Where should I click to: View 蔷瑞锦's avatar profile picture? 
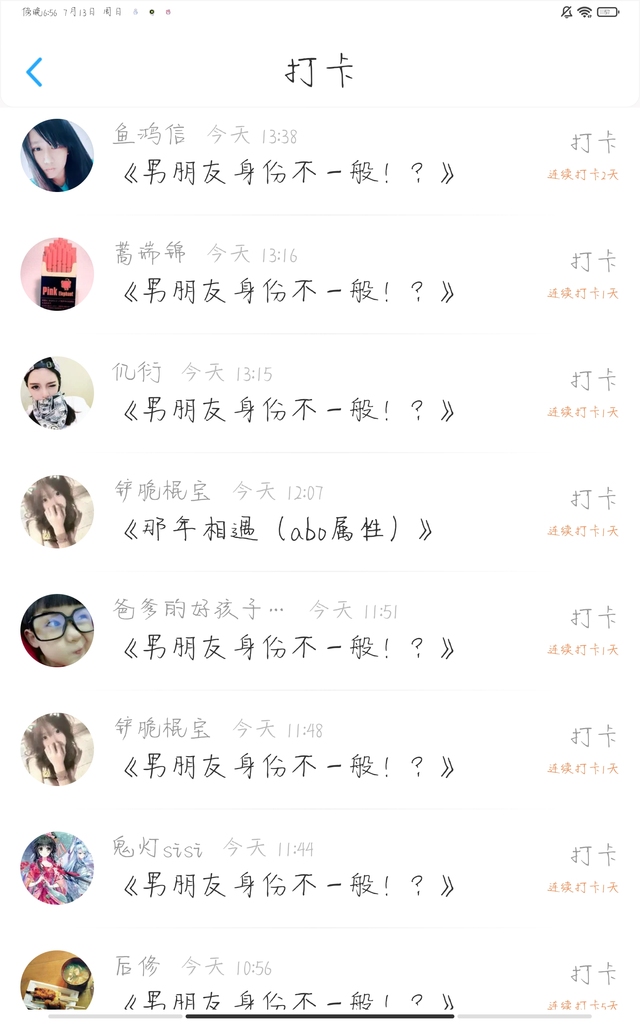click(57, 274)
